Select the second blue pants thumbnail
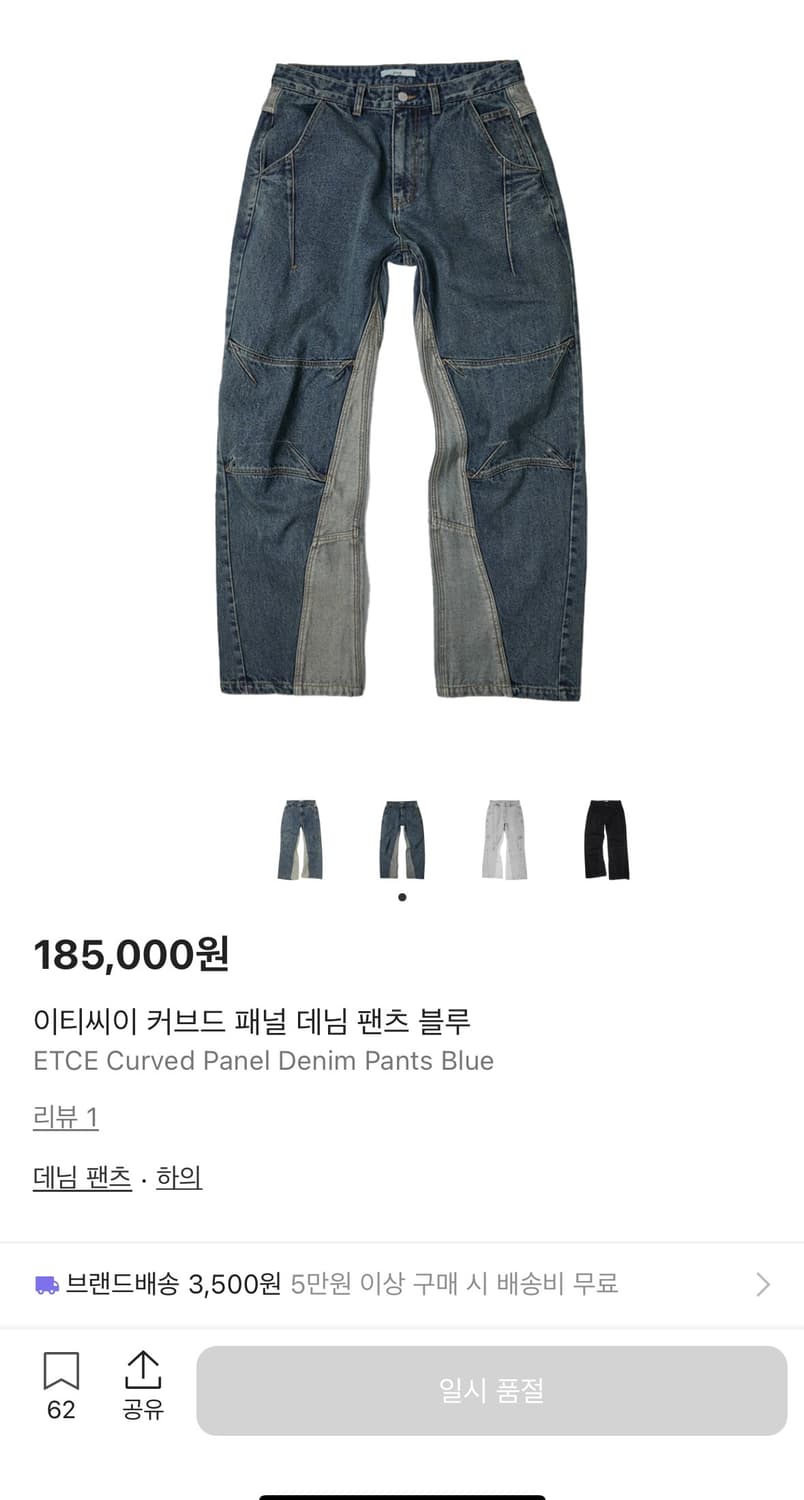 coord(401,840)
